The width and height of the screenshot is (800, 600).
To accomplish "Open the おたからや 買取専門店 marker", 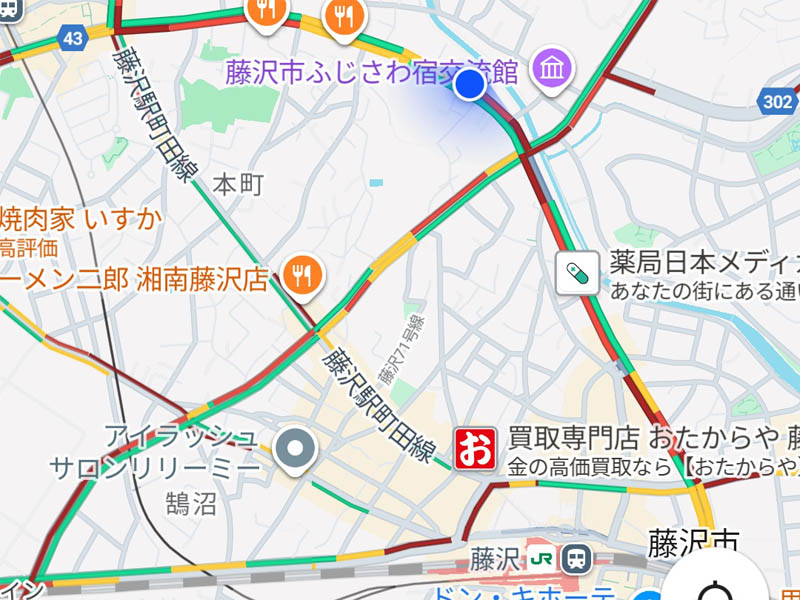I will (476, 448).
